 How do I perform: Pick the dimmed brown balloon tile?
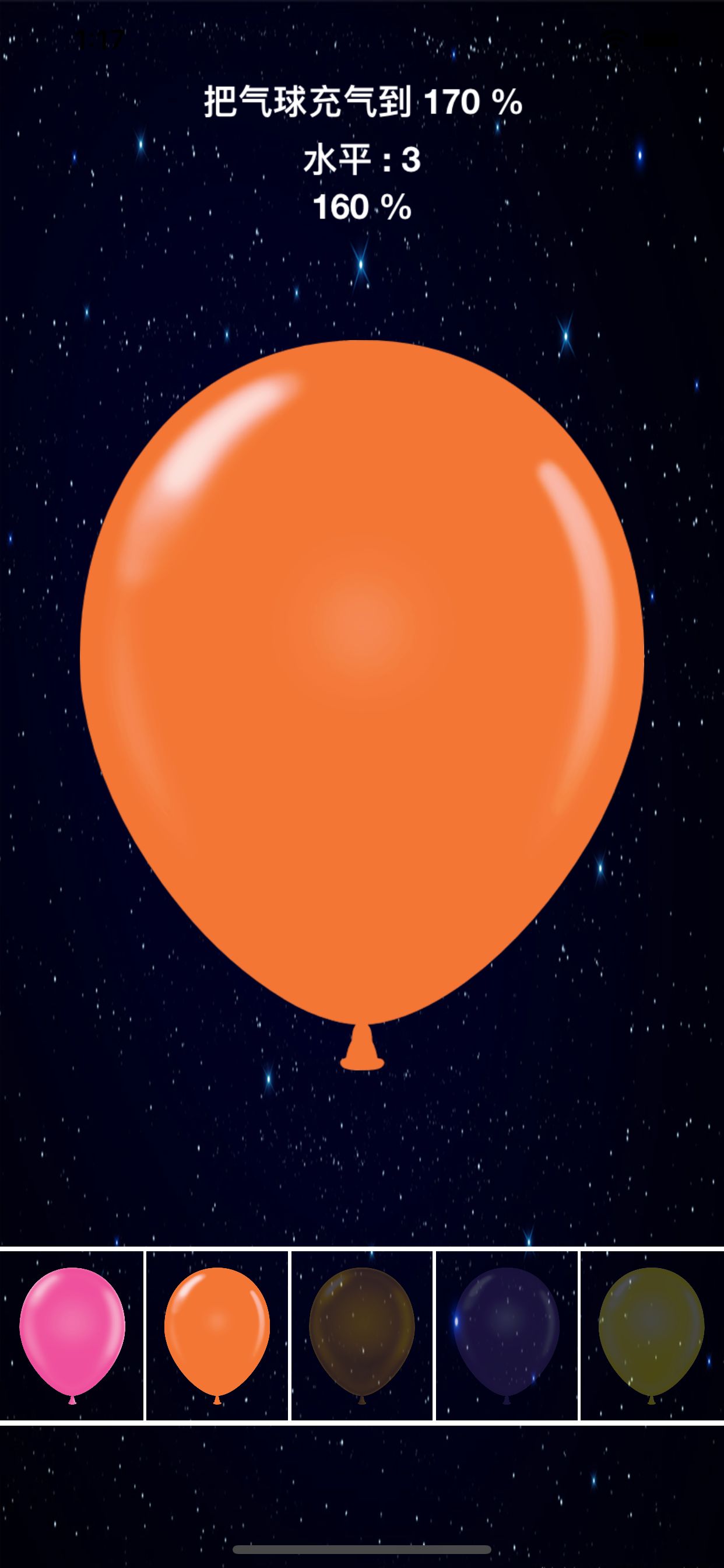click(x=362, y=1335)
